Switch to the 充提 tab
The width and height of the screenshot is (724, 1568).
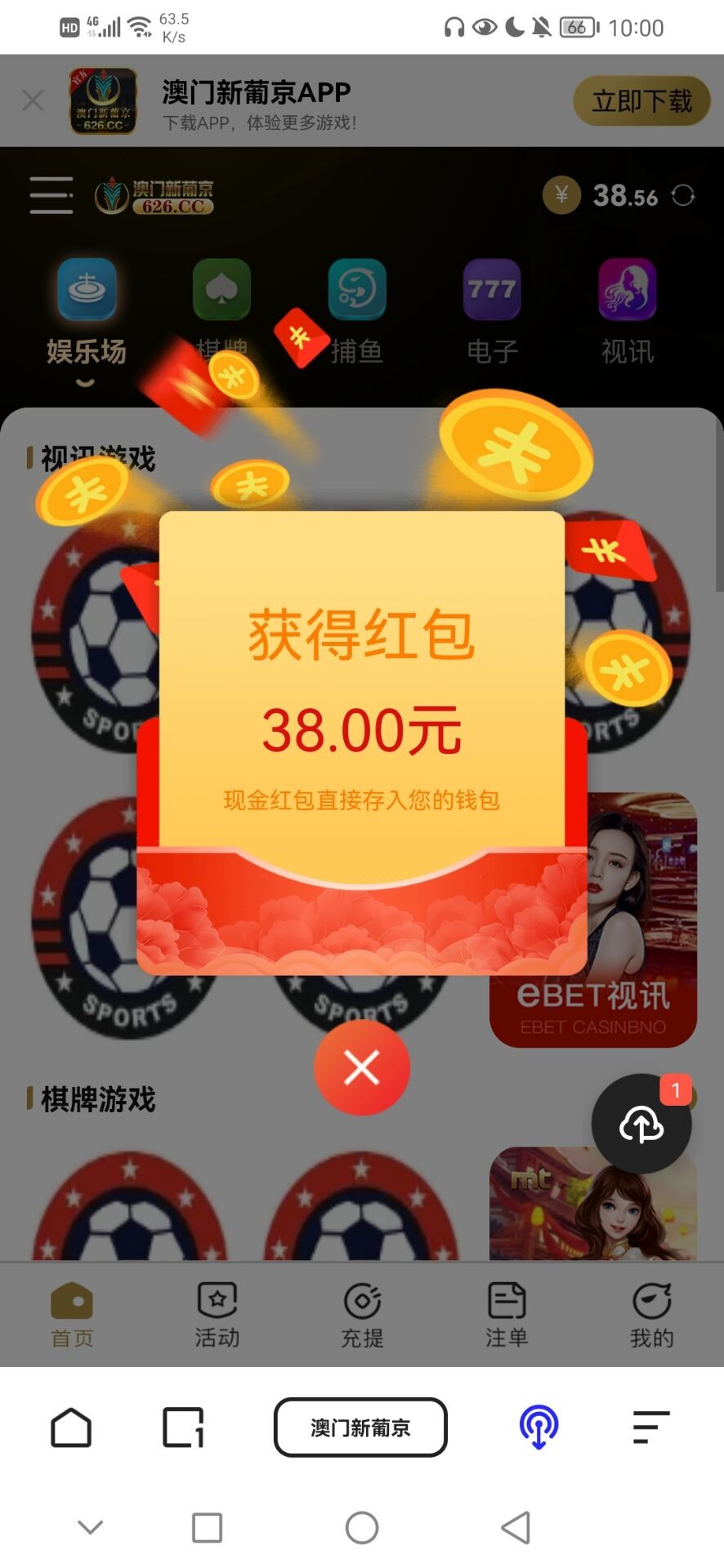pos(362,1315)
